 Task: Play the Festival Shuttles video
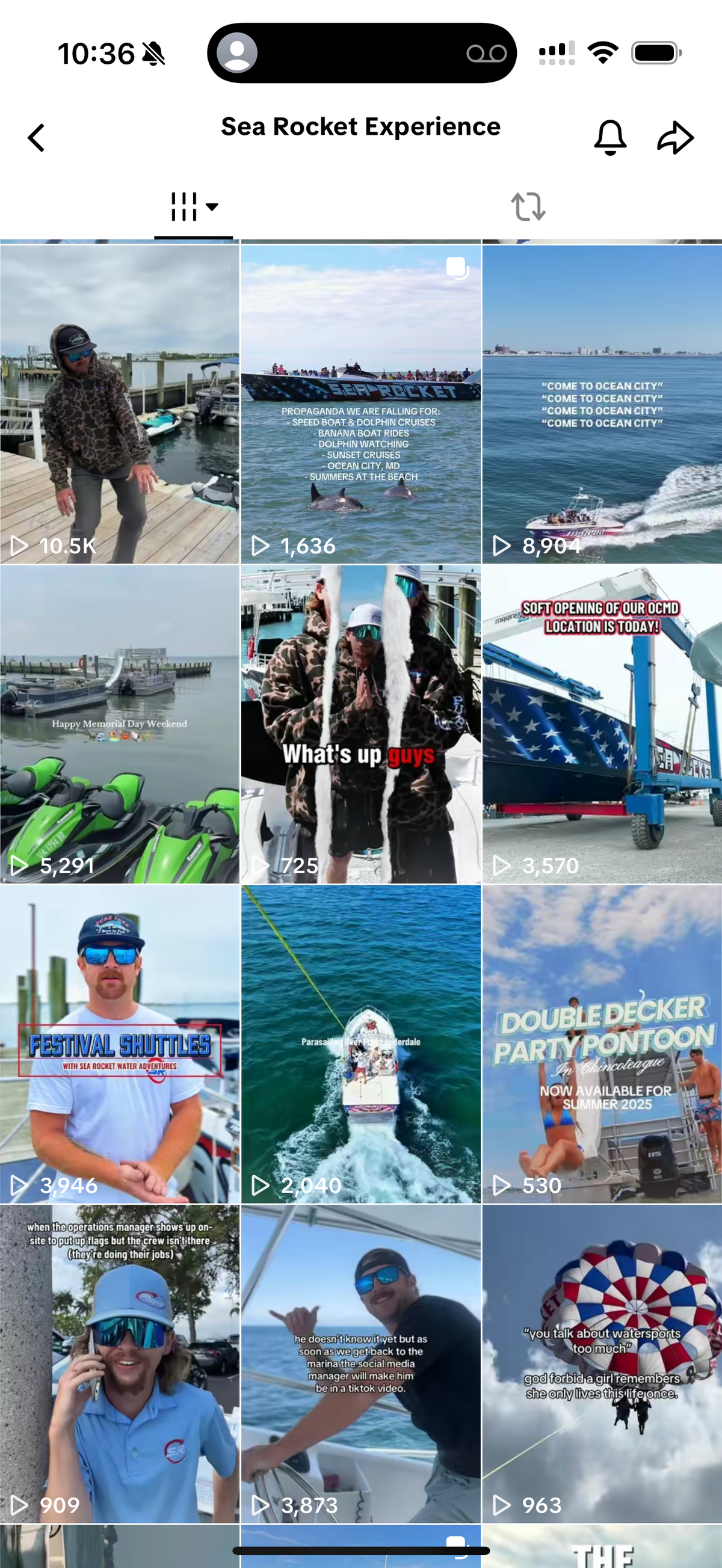pos(119,1044)
